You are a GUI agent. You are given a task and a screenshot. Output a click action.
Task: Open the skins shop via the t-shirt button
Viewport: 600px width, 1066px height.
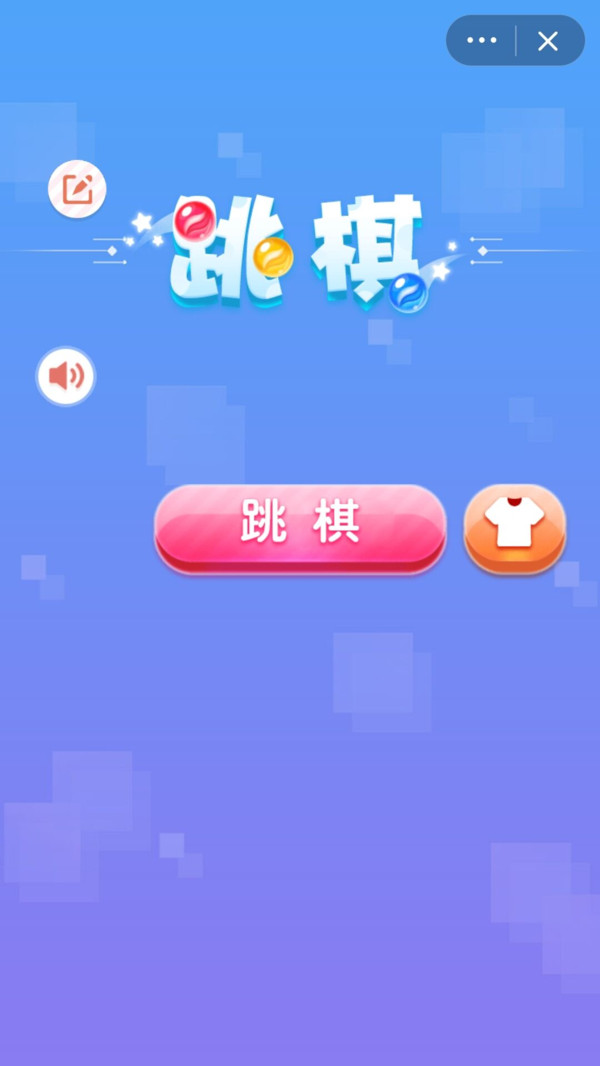point(515,528)
